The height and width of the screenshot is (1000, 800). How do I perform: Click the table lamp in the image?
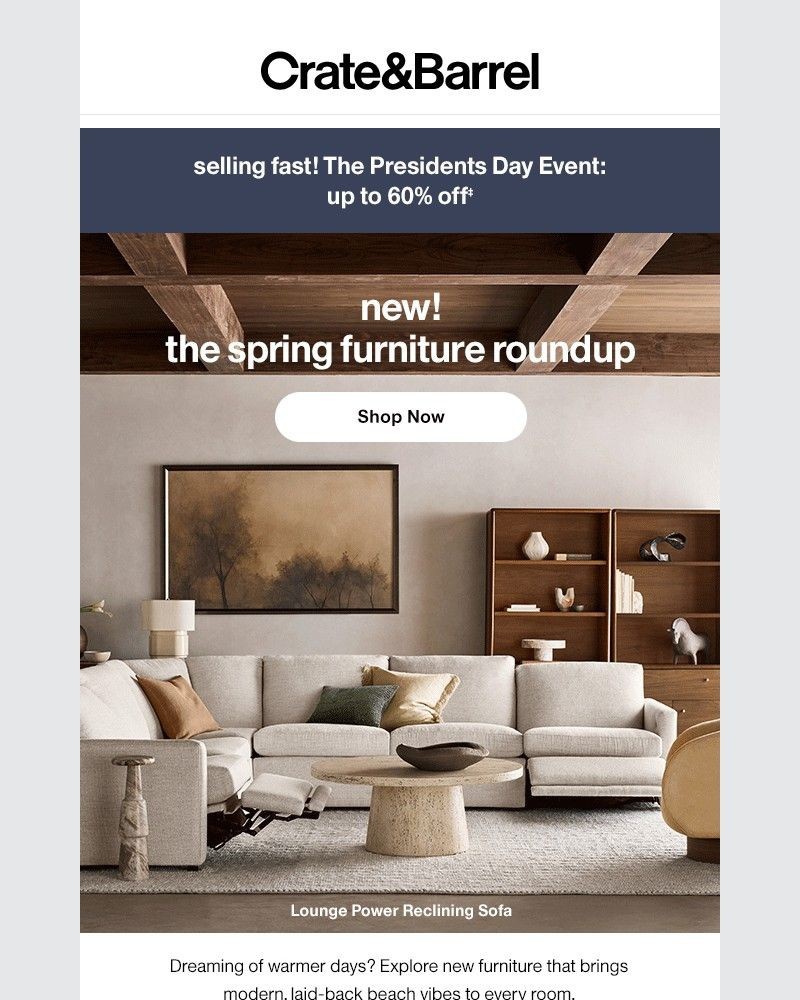(168, 625)
